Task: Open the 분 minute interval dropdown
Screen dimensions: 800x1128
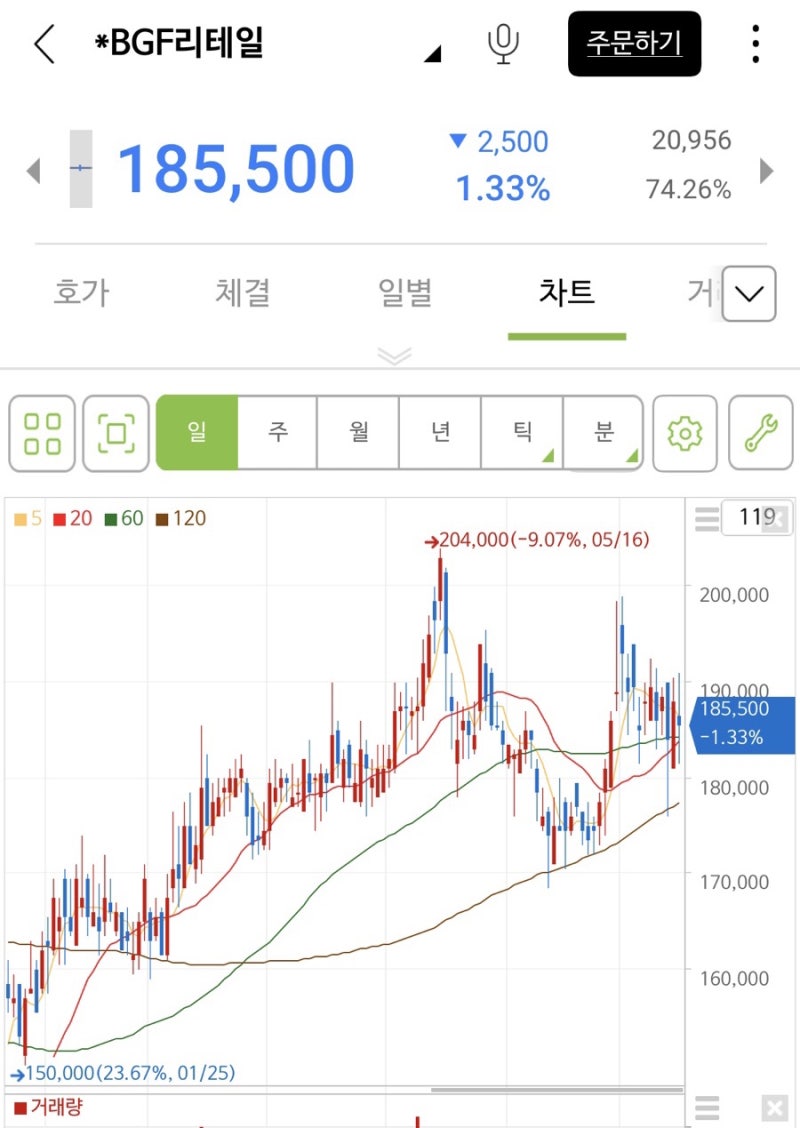Action: point(603,432)
